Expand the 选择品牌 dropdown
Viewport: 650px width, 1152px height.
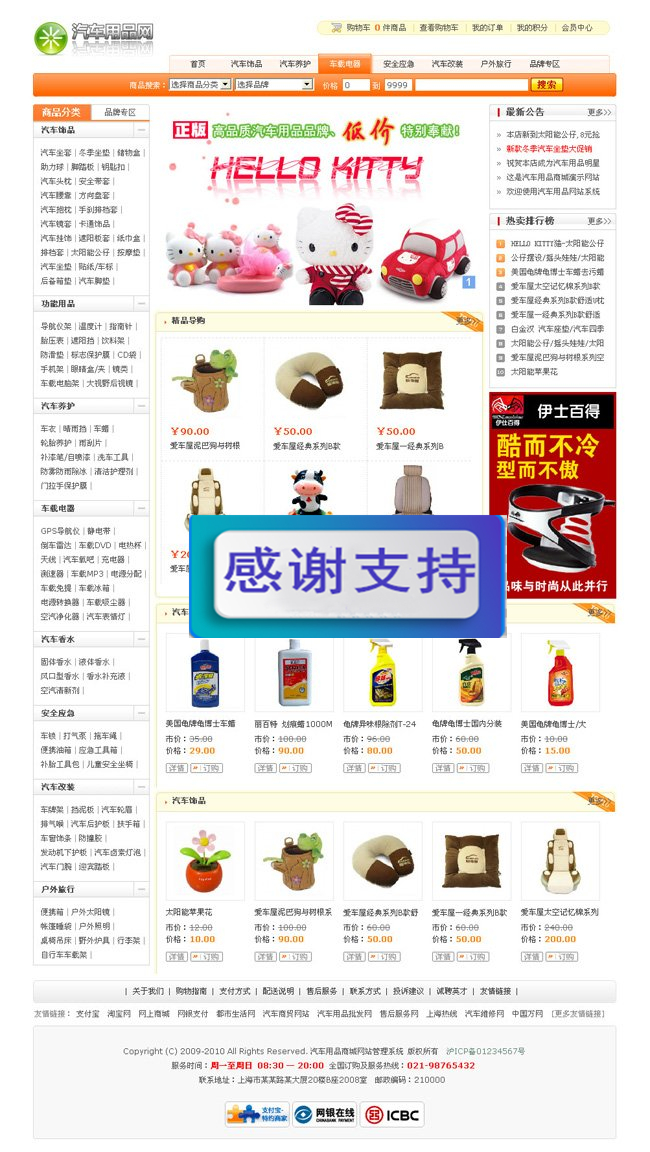click(275, 84)
